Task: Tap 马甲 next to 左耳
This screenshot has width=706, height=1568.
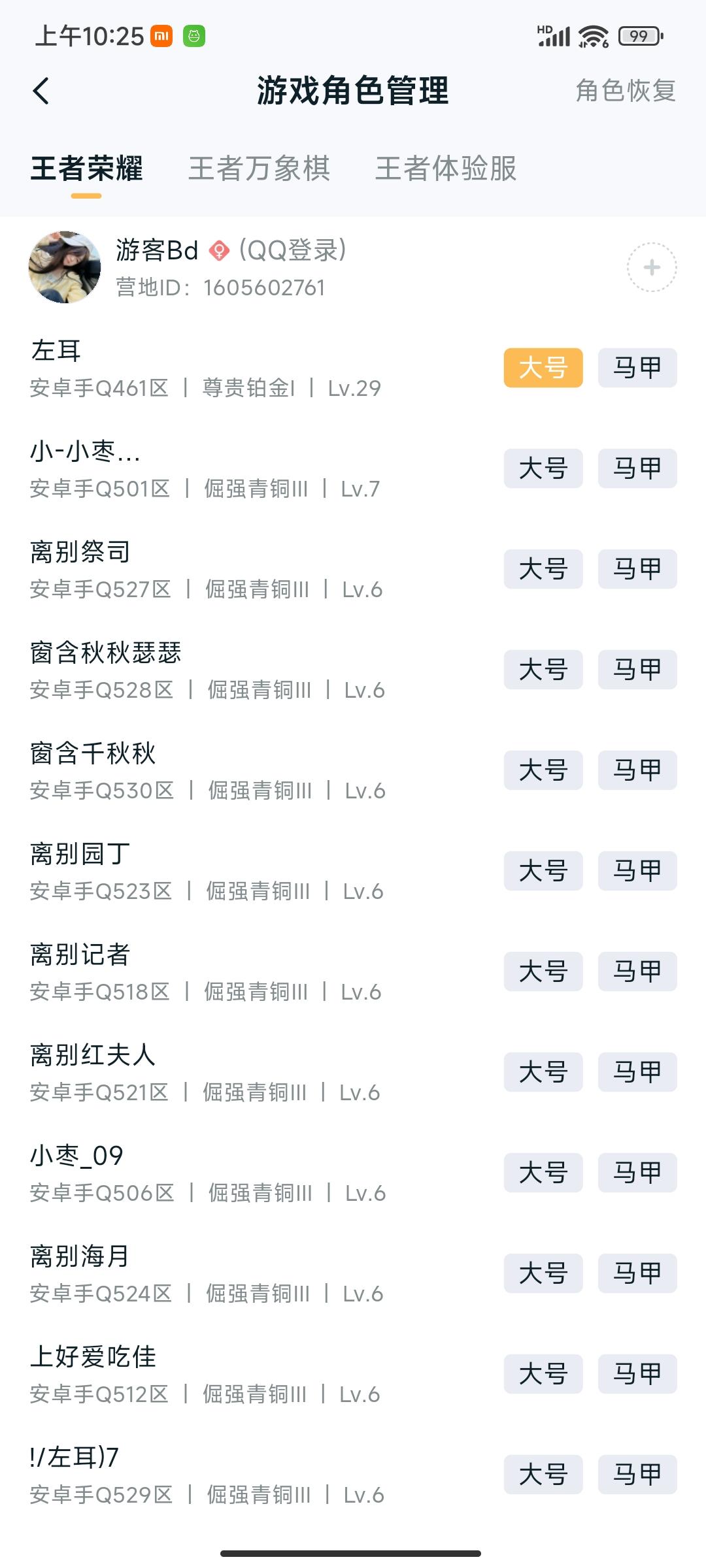Action: pos(637,367)
